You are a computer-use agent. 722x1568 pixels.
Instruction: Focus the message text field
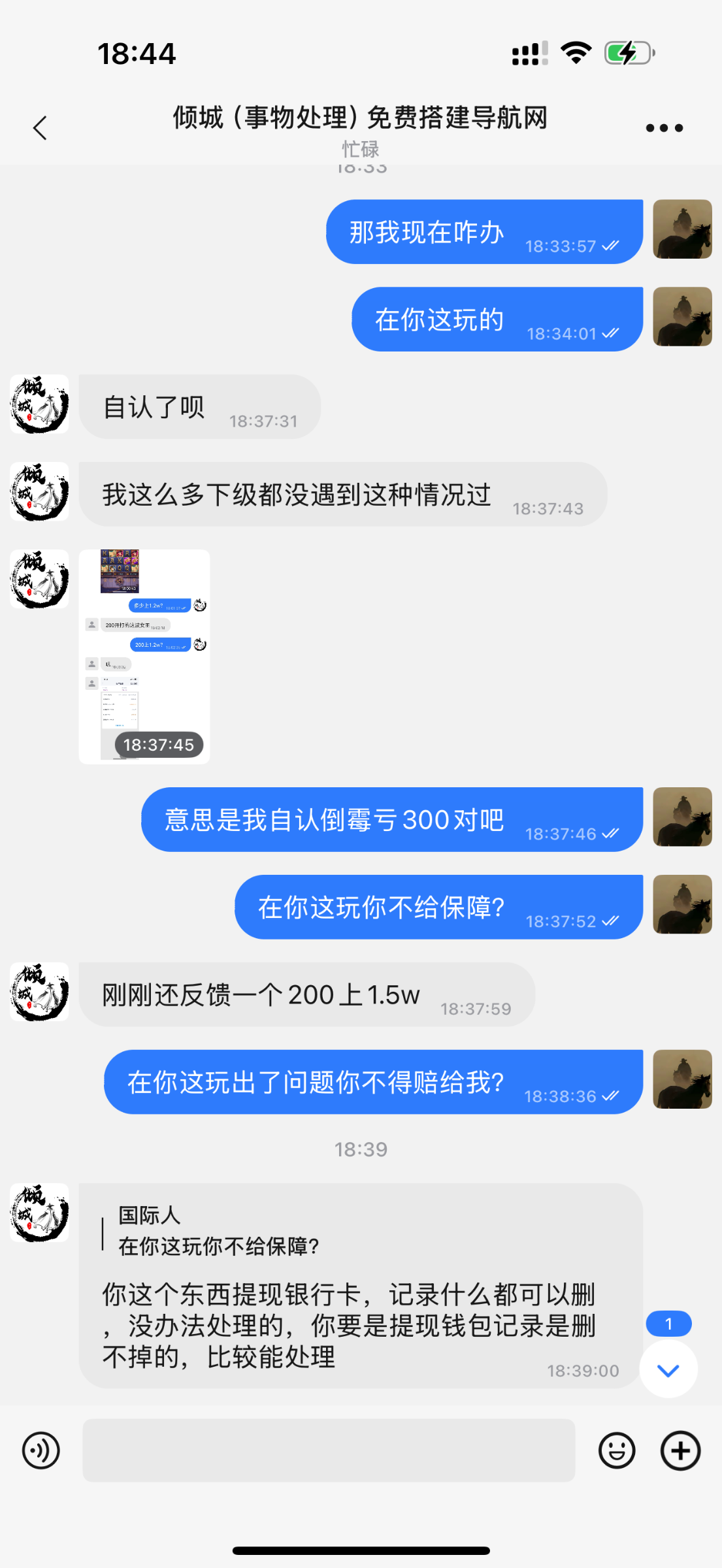(x=329, y=1450)
